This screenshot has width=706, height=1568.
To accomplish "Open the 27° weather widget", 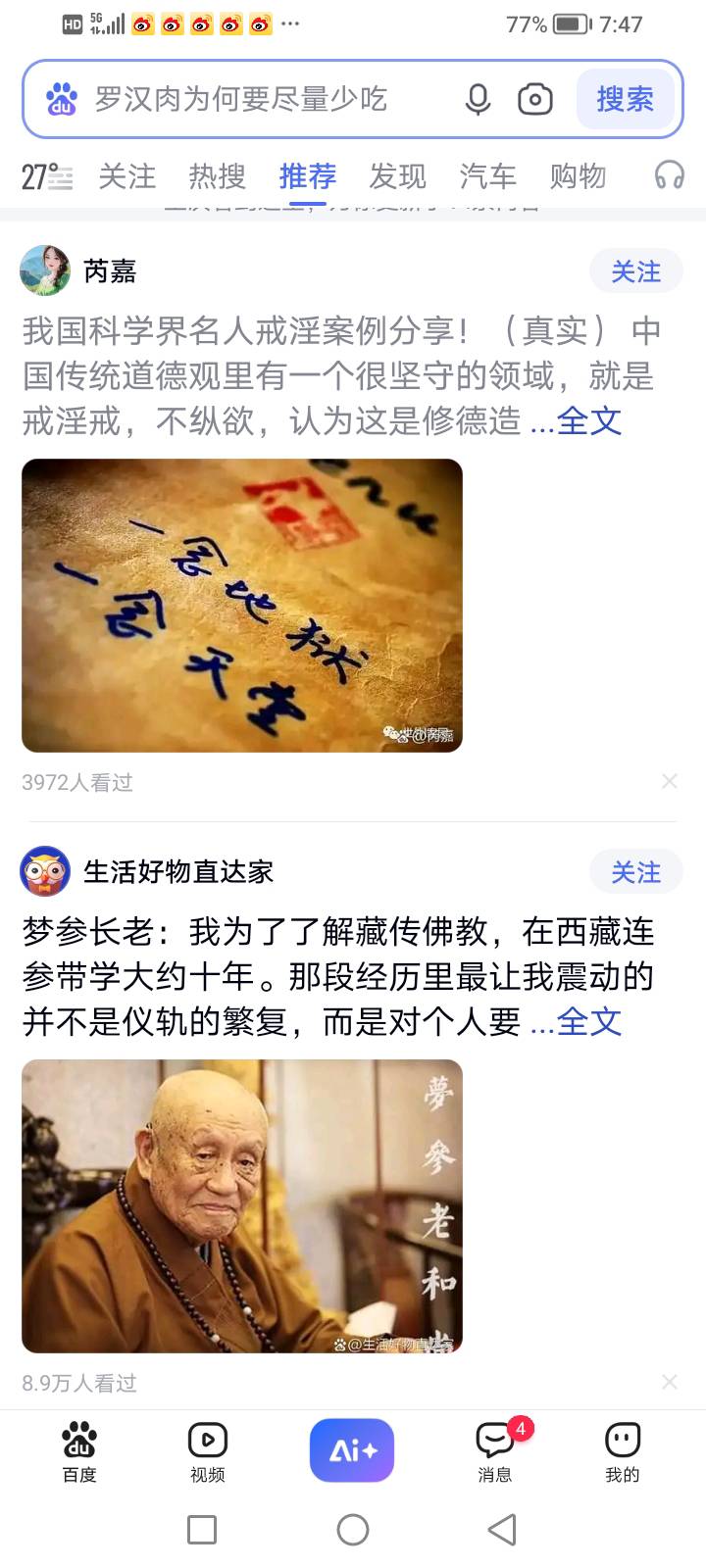I will coord(47,177).
